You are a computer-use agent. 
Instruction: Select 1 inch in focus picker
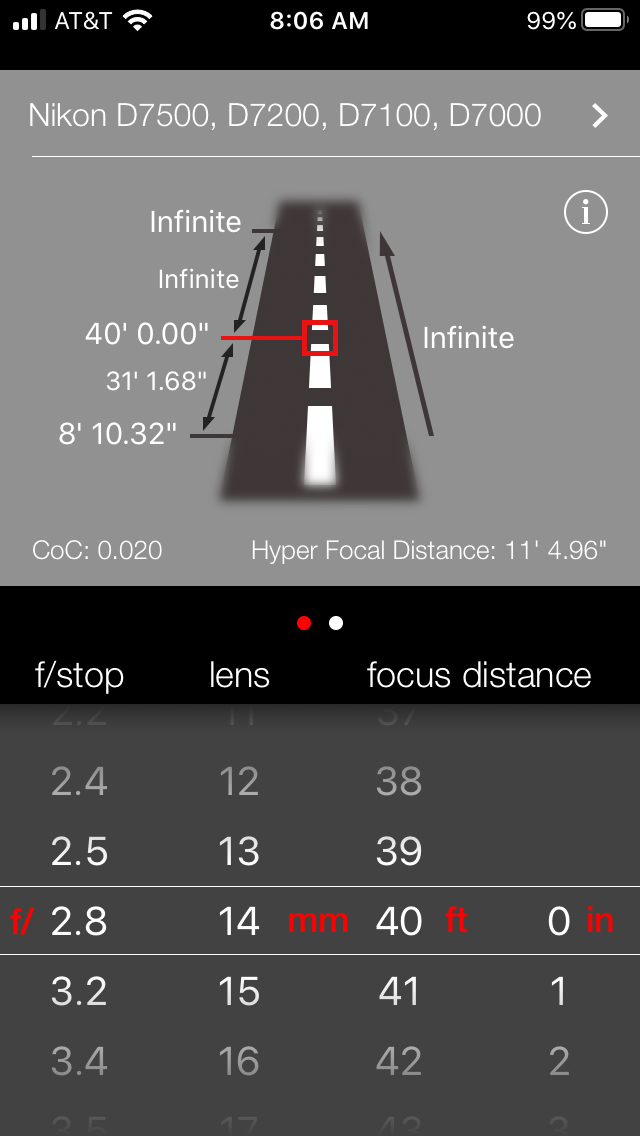click(558, 991)
